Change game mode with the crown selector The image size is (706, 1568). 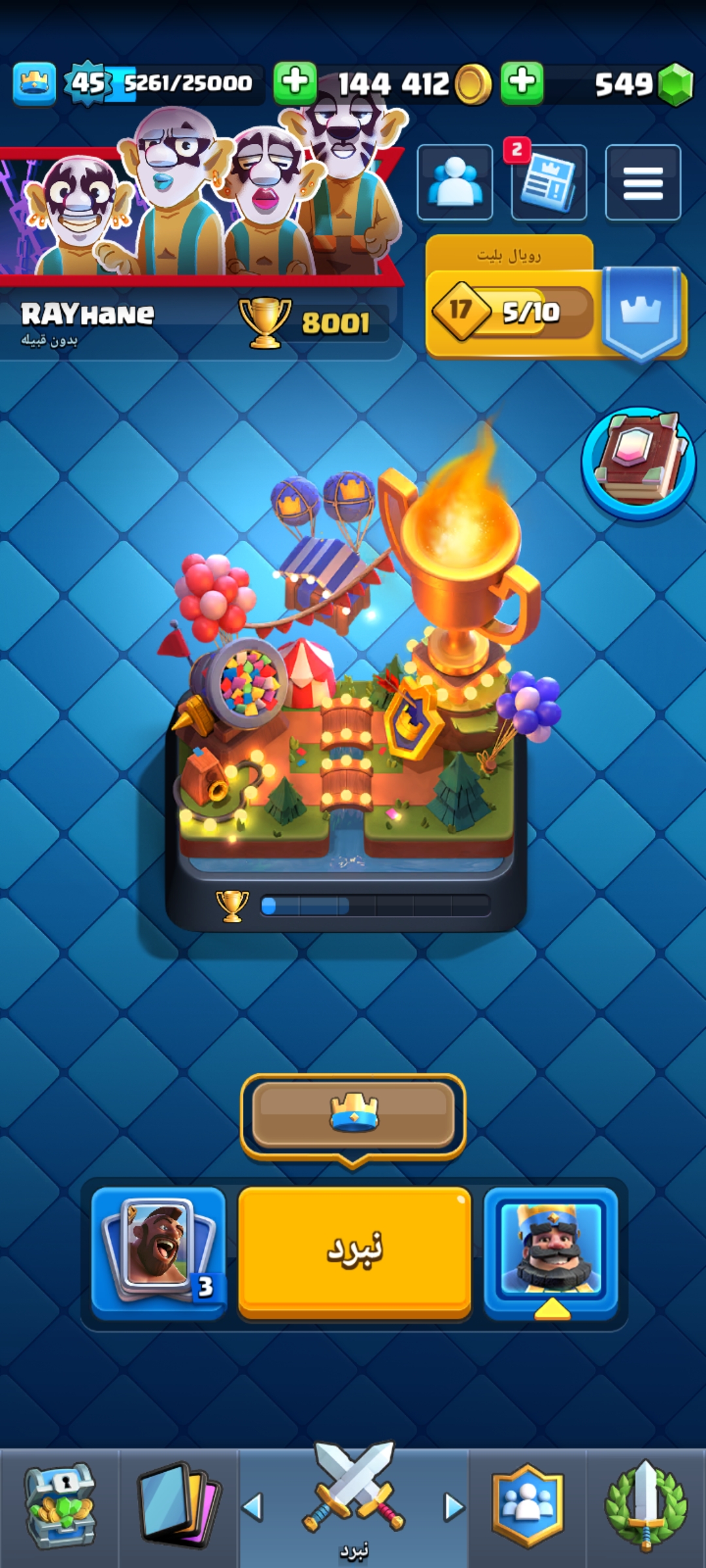click(x=353, y=1115)
